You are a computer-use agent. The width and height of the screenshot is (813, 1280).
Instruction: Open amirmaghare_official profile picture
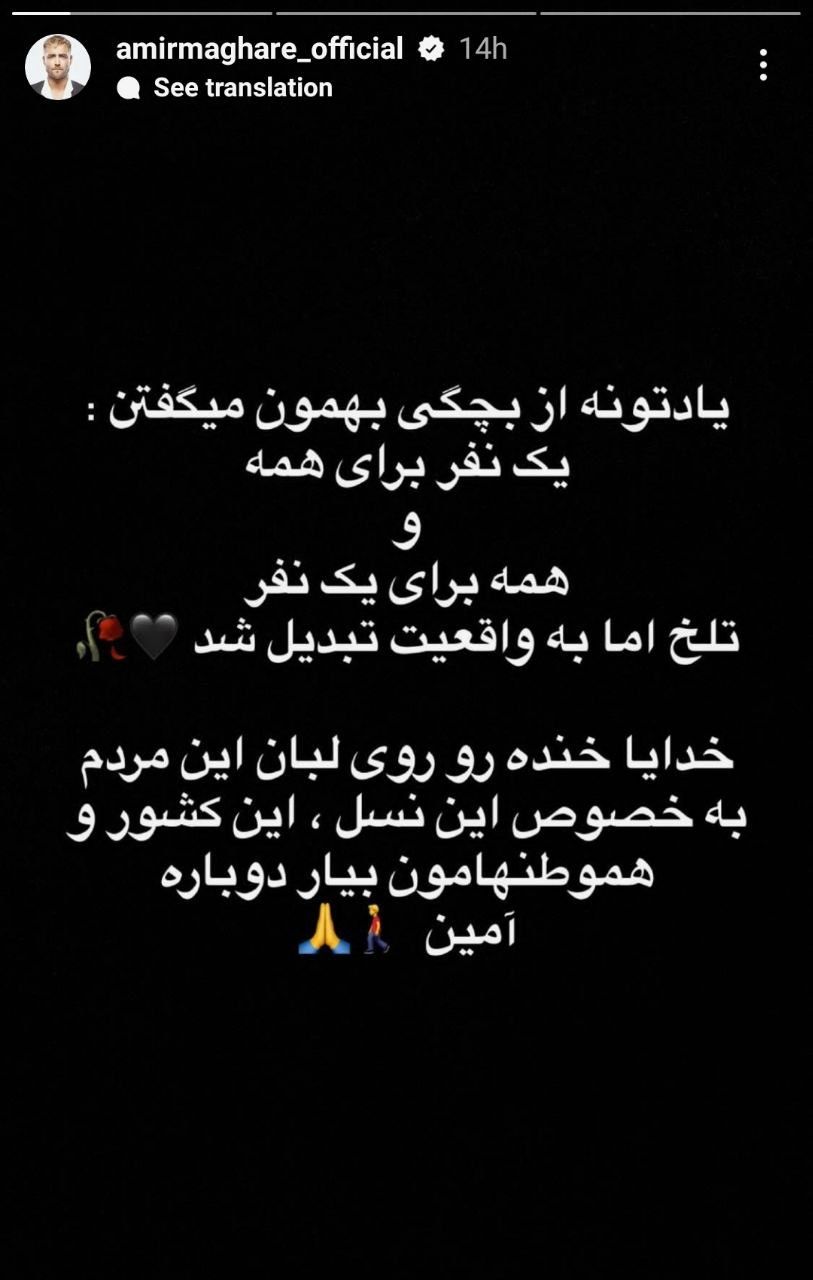[x=58, y=67]
